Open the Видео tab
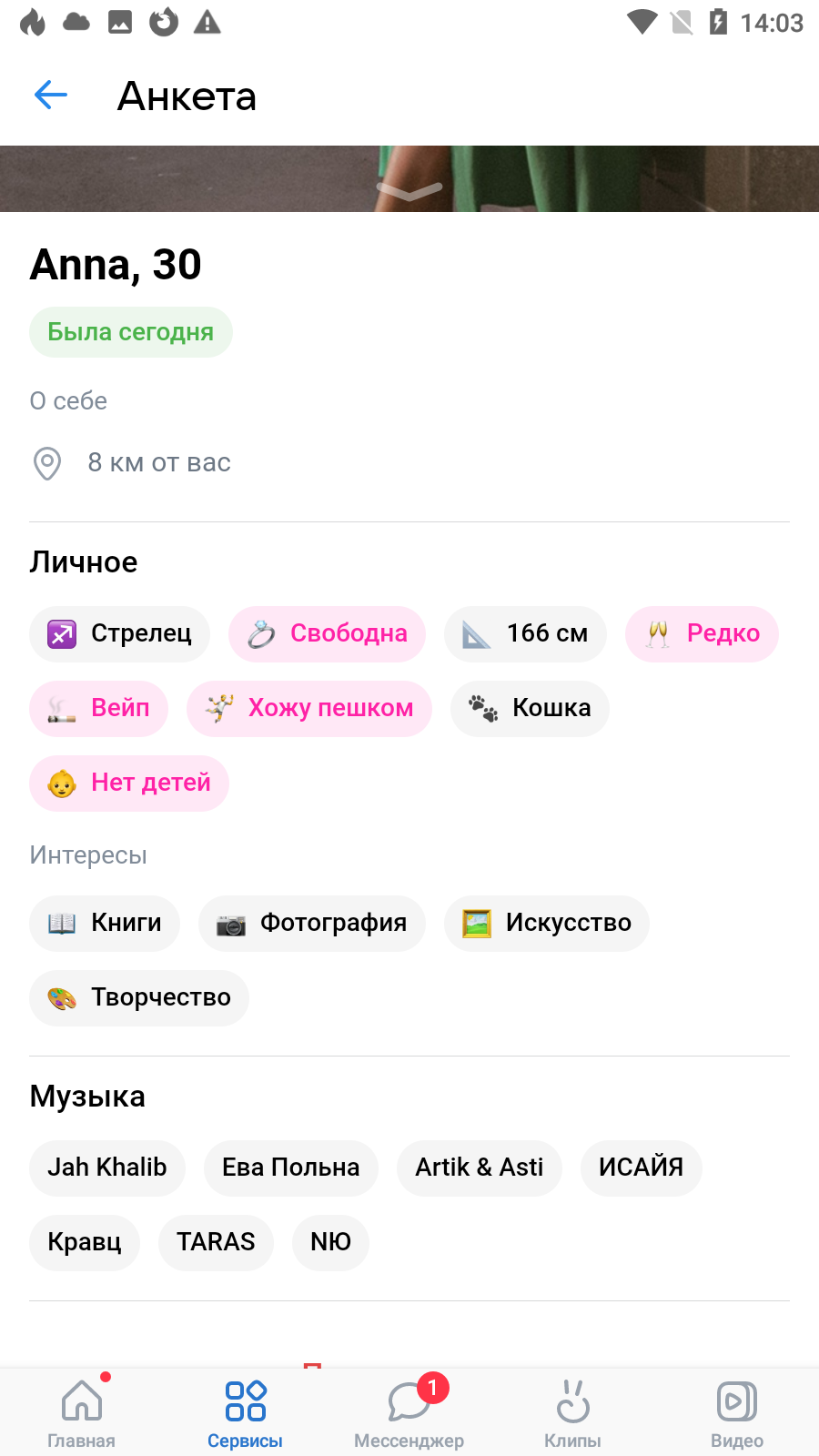819x1456 pixels. tap(737, 1412)
